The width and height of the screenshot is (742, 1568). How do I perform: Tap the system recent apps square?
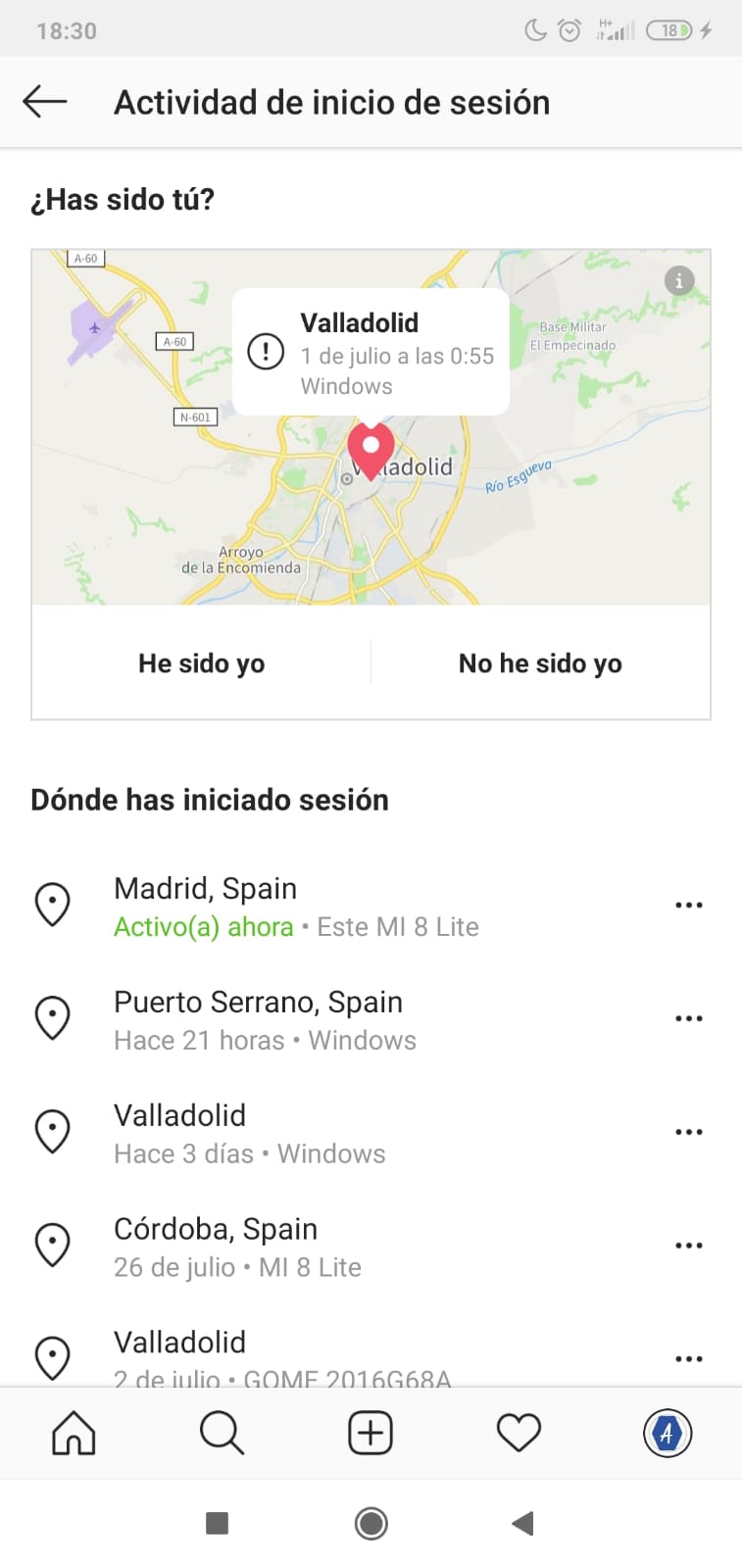click(x=218, y=1523)
